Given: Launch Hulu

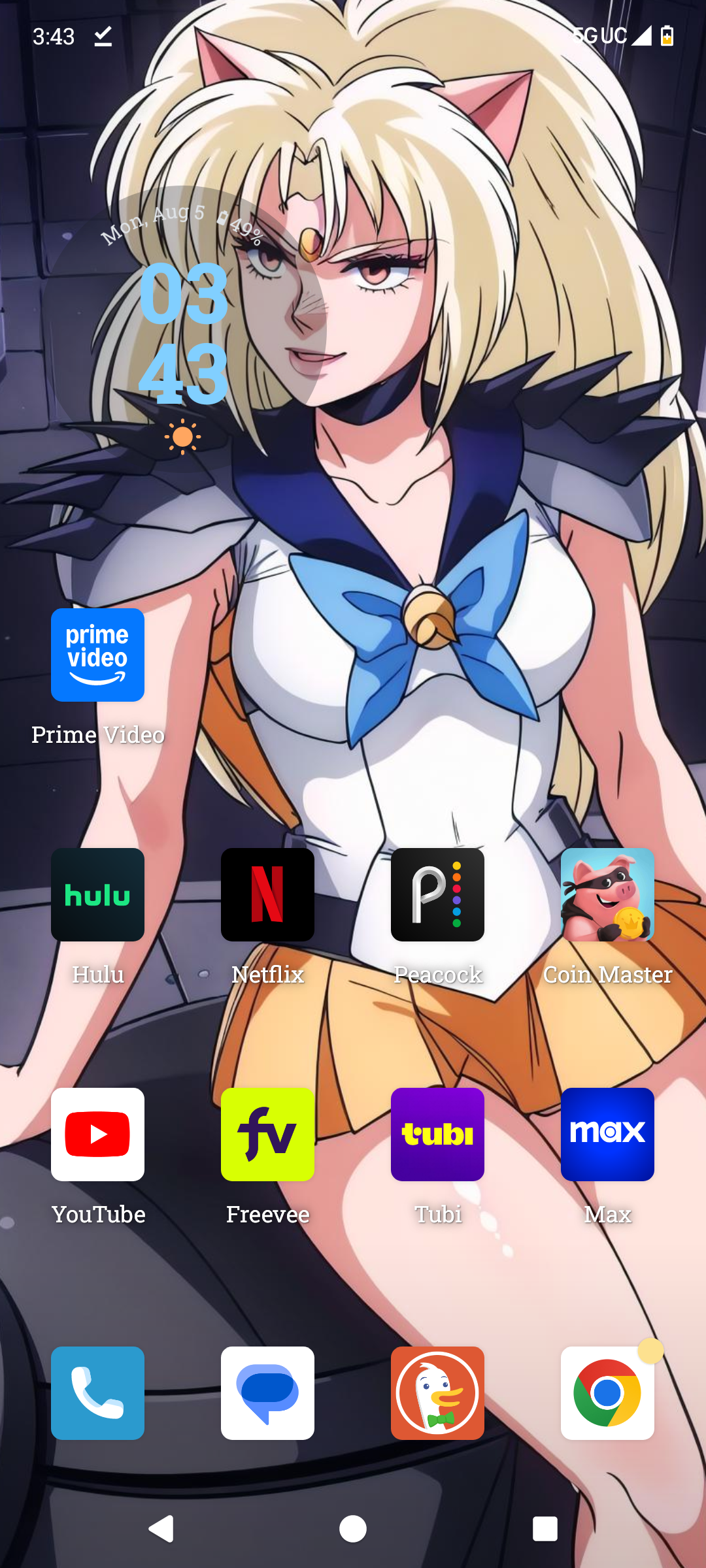Looking at the screenshot, I should point(97,894).
